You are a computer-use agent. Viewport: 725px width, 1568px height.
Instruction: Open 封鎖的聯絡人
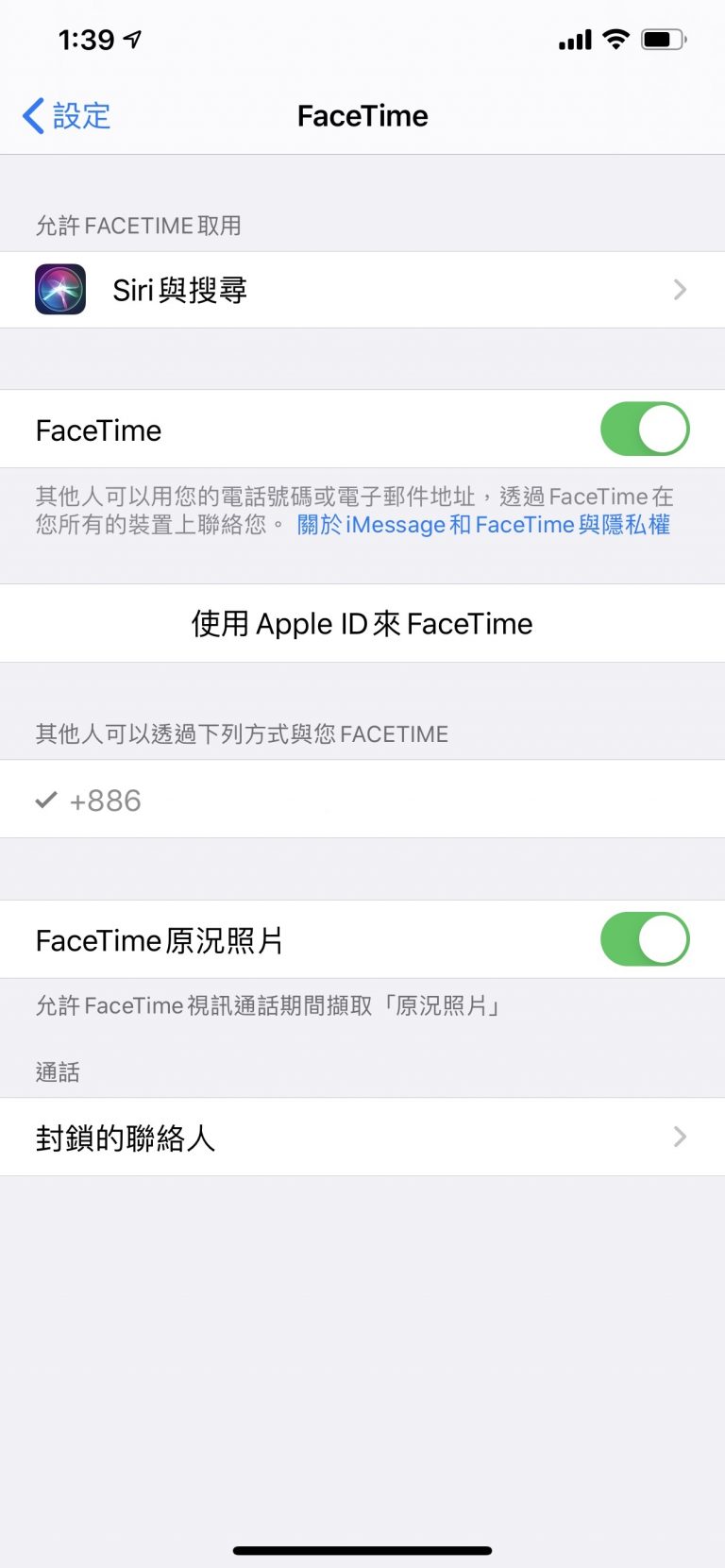coord(362,1137)
